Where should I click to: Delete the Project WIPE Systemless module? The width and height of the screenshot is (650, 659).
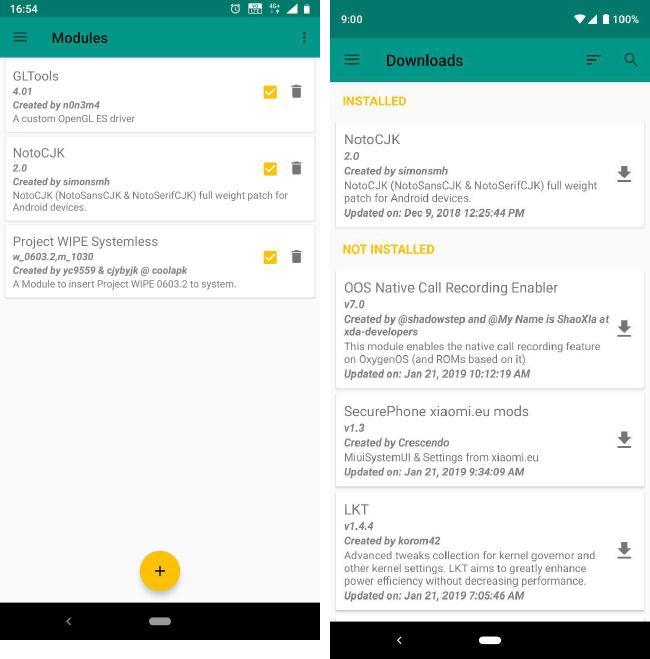[x=296, y=257]
